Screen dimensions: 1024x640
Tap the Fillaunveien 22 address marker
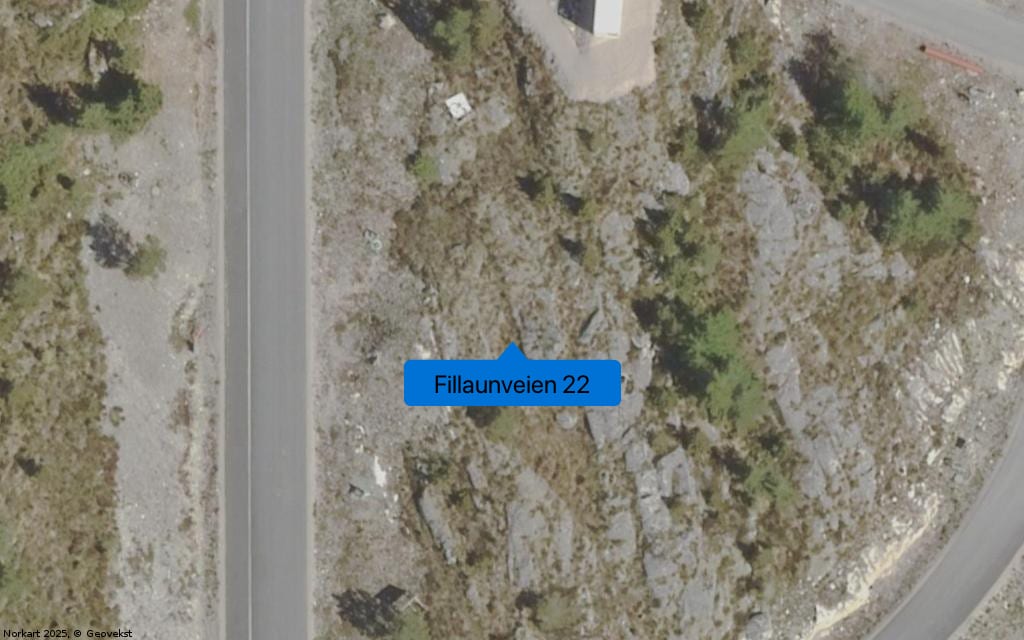tap(512, 383)
